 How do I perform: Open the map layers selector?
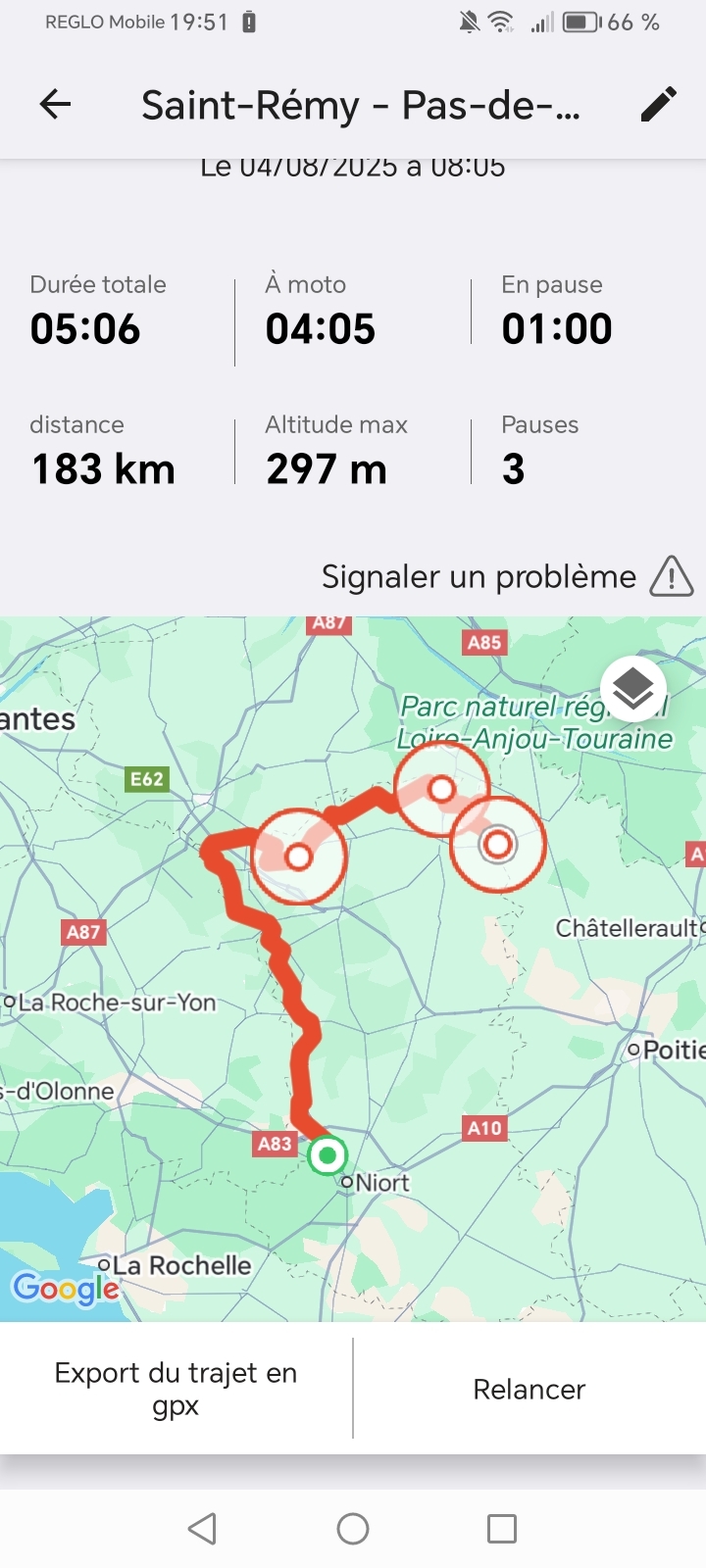pyautogui.click(x=633, y=689)
